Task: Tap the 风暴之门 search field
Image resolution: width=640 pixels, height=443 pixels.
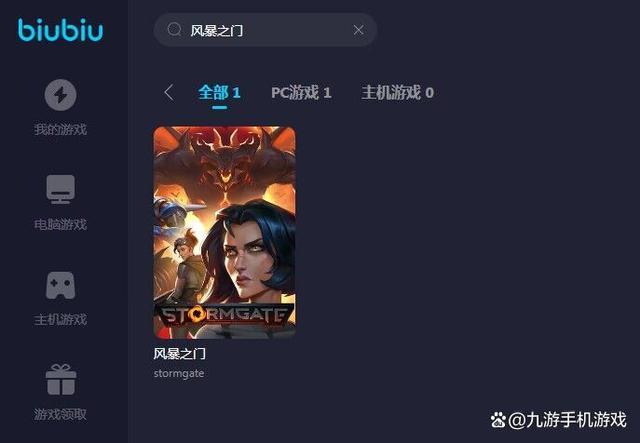Action: (x=260, y=30)
